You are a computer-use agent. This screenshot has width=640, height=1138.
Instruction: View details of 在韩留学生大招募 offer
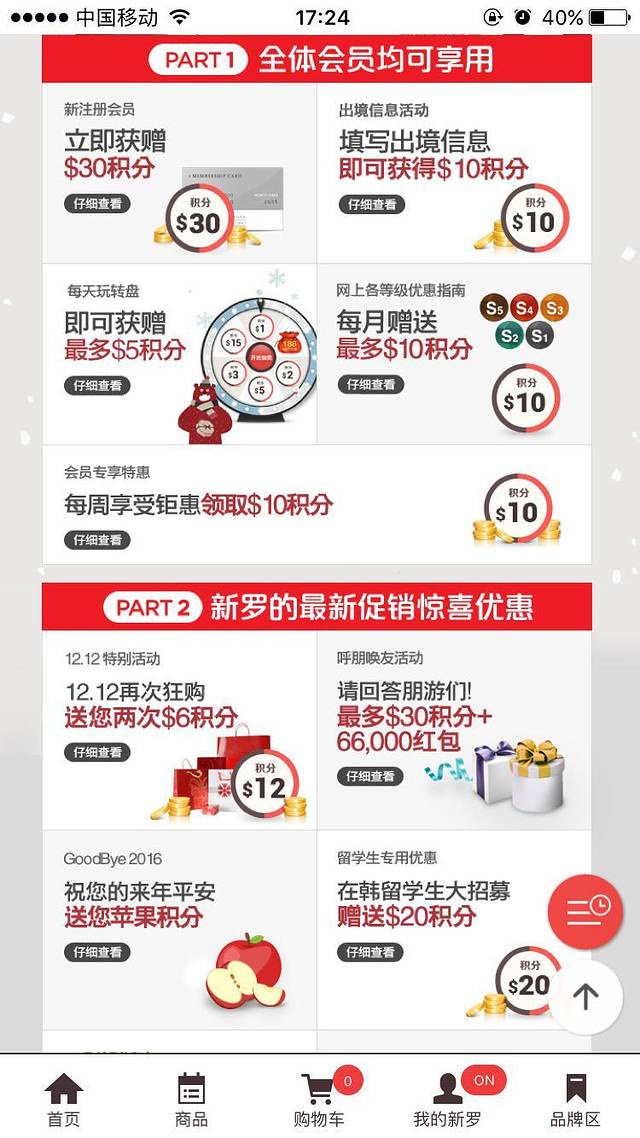pyautogui.click(x=370, y=952)
